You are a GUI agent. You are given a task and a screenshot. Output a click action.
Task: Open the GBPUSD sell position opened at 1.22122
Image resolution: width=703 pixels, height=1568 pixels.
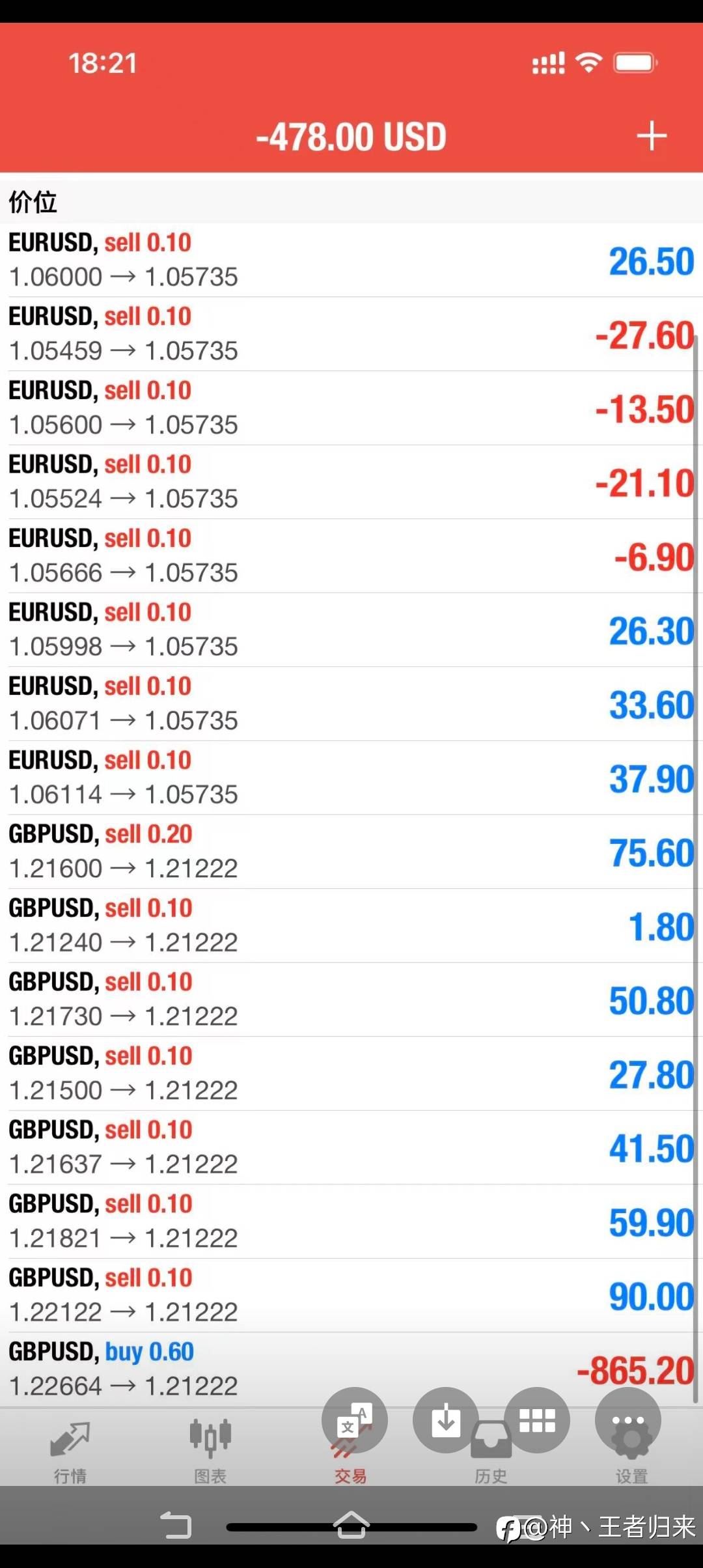351,1295
